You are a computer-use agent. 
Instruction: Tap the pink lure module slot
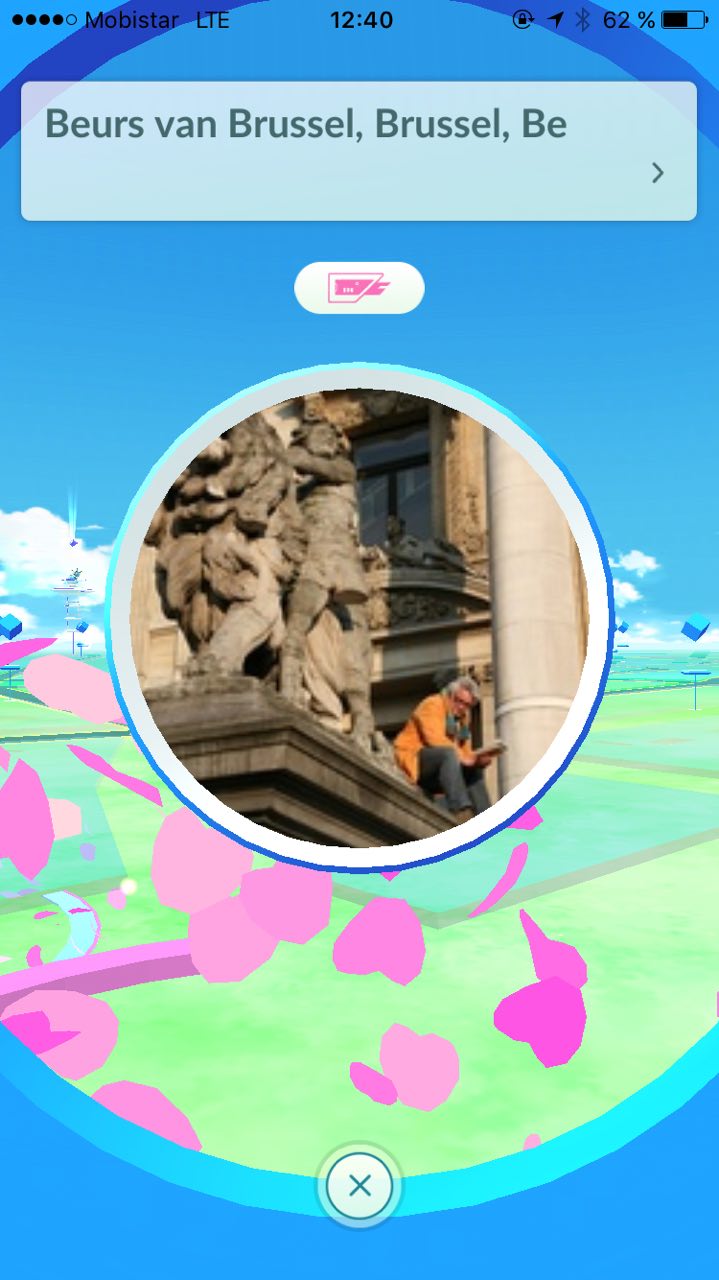[359, 288]
